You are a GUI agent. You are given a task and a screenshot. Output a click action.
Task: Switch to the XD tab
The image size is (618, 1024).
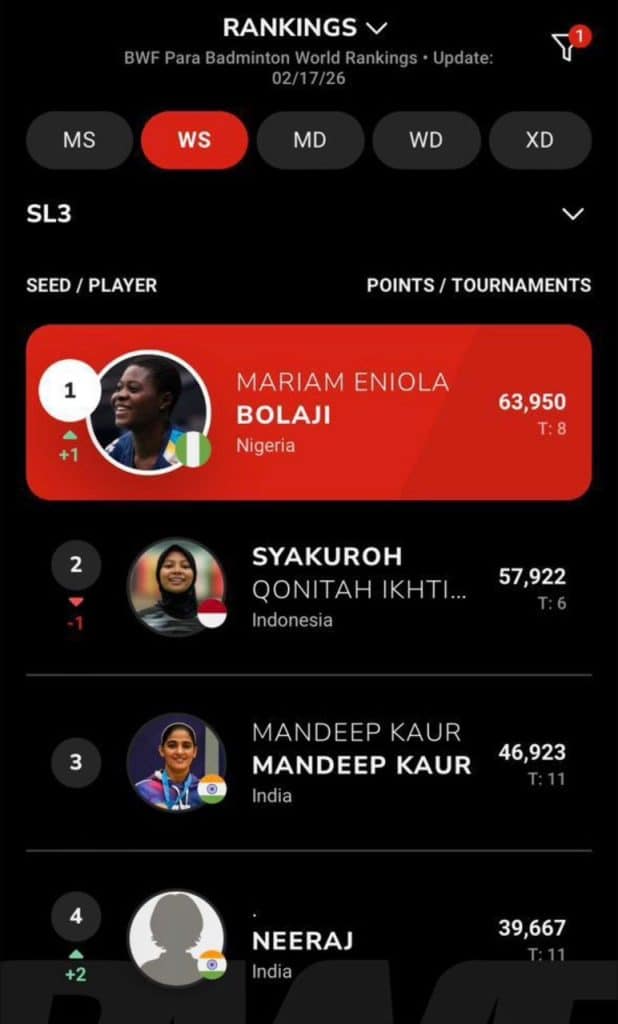tap(539, 140)
